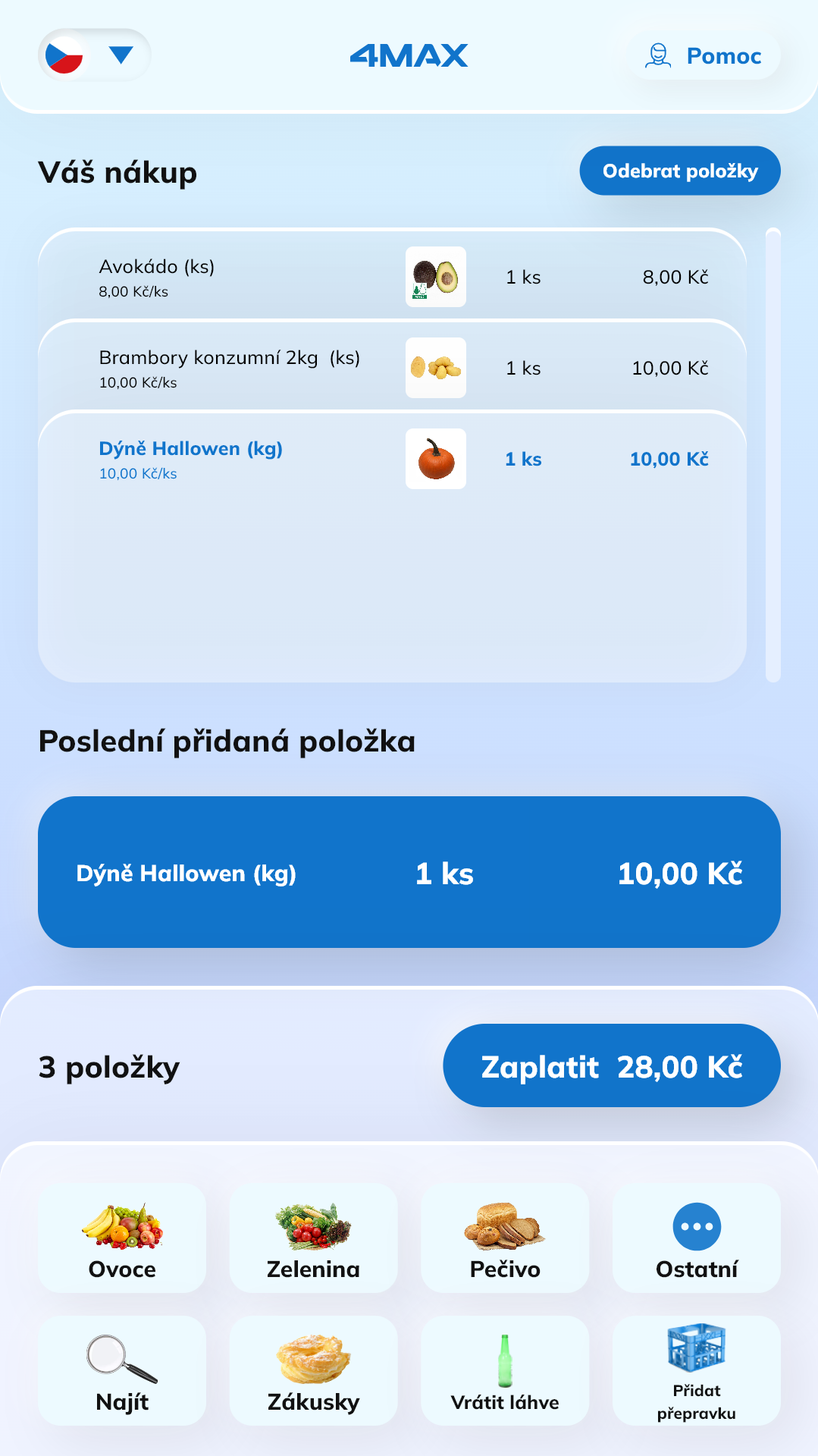
Task: Click the avocado product thumbnail
Action: pos(436,278)
